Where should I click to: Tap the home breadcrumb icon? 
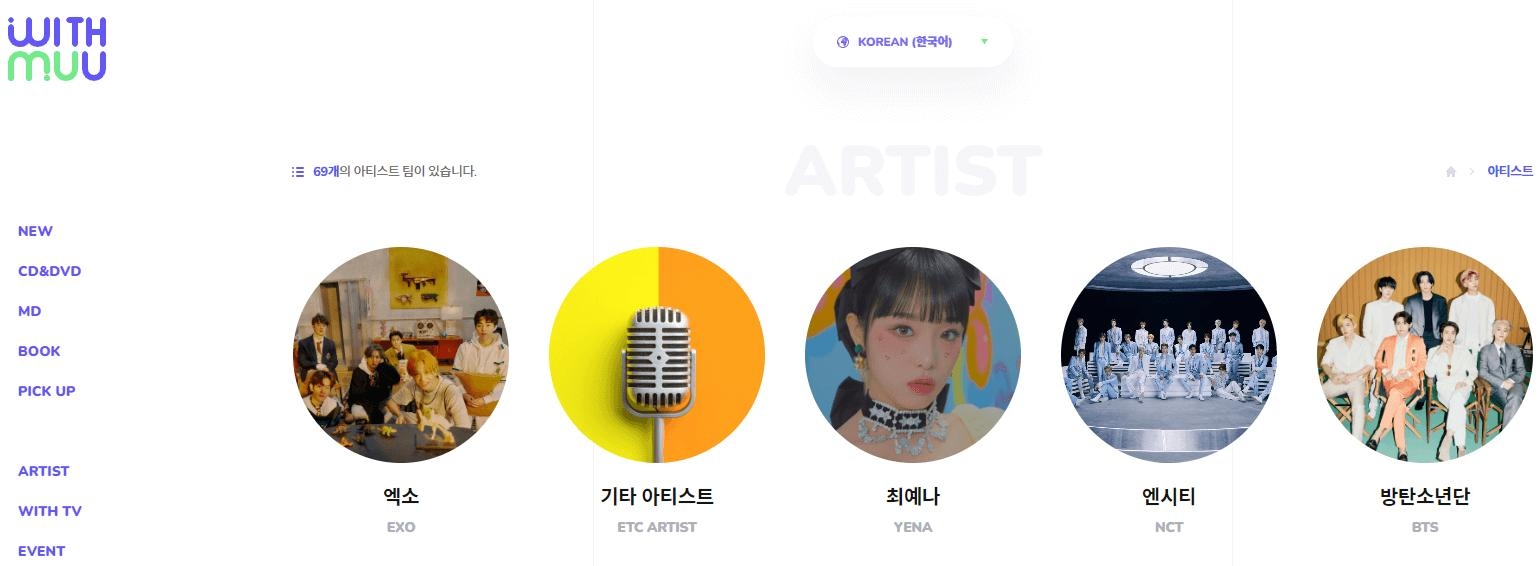1450,172
